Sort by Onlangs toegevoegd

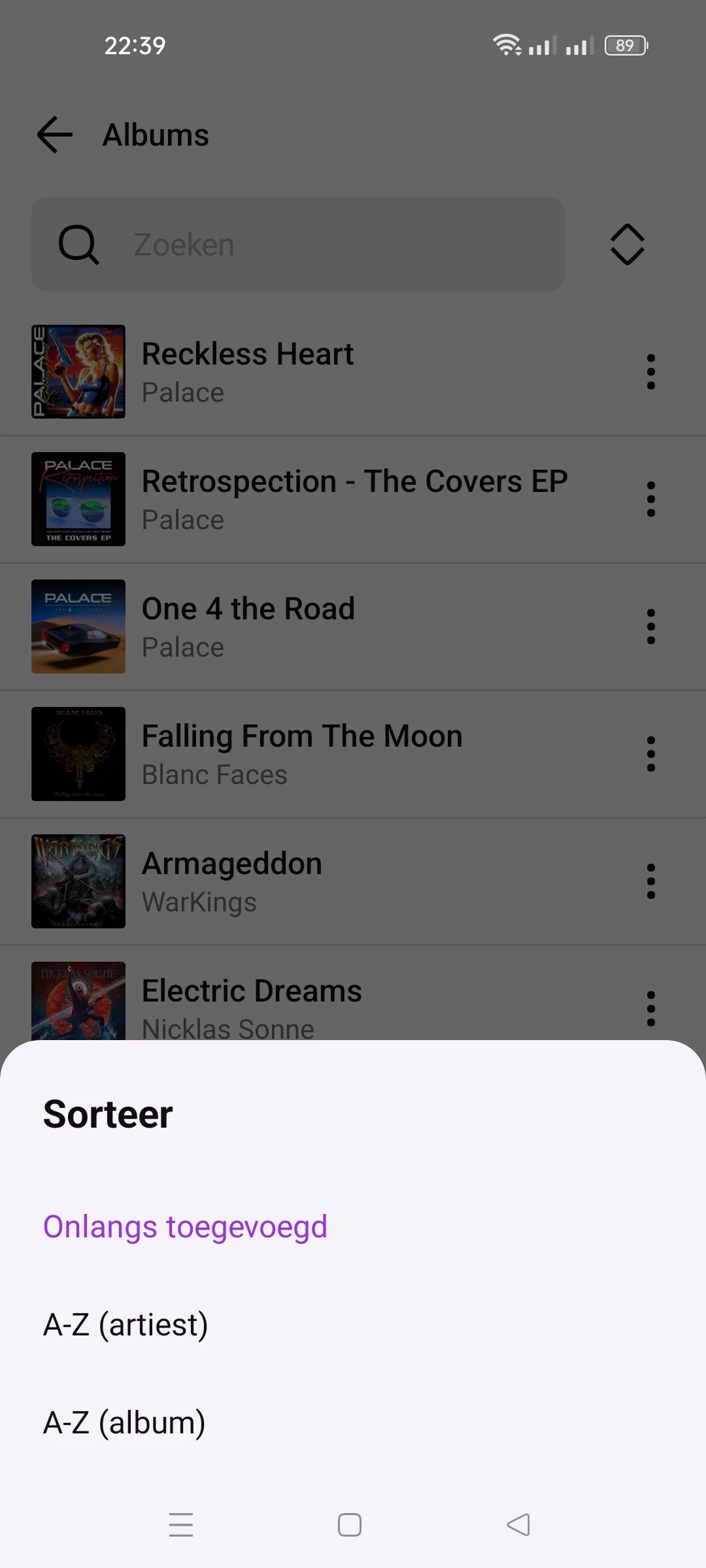tap(185, 1226)
